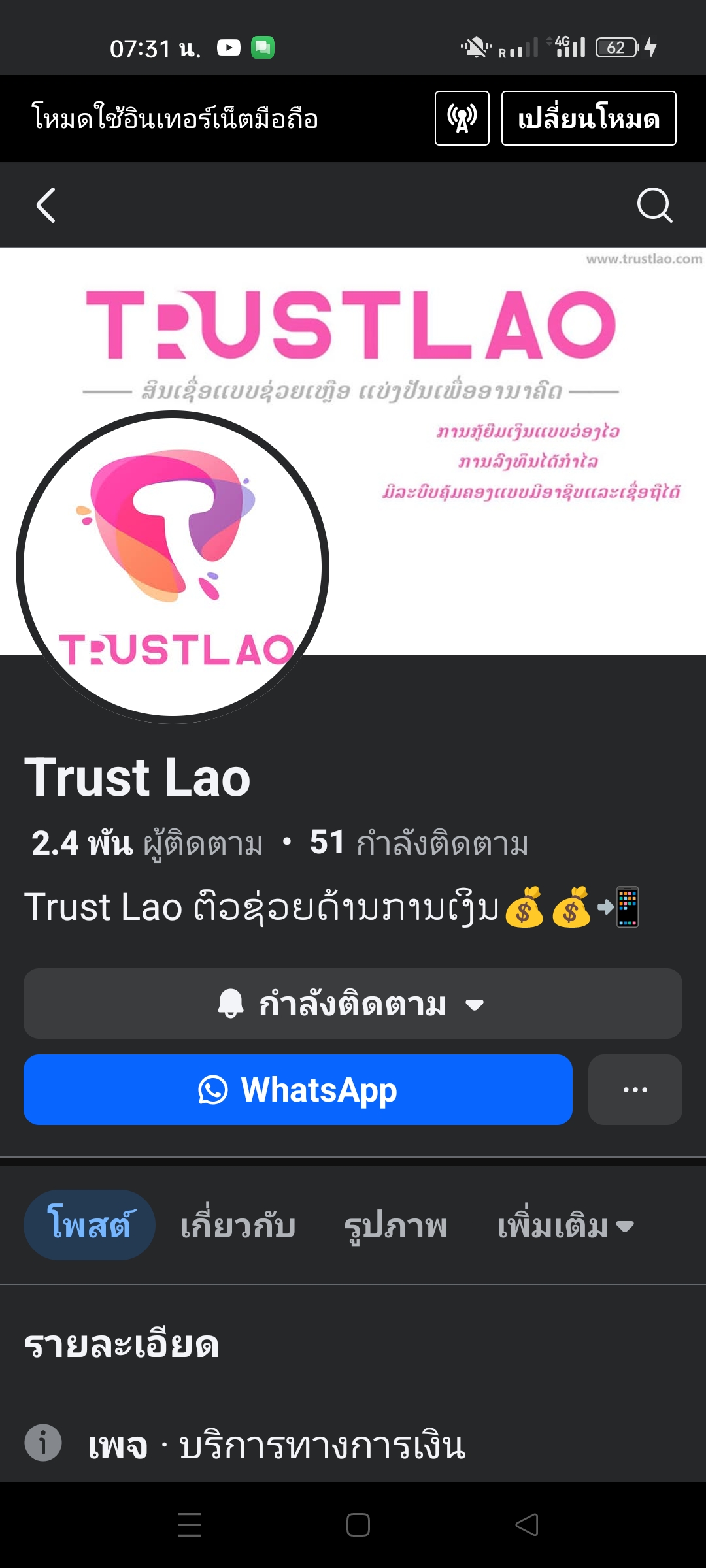706x1568 pixels.
Task: Open the Trust Lao profile picture
Action: [173, 566]
